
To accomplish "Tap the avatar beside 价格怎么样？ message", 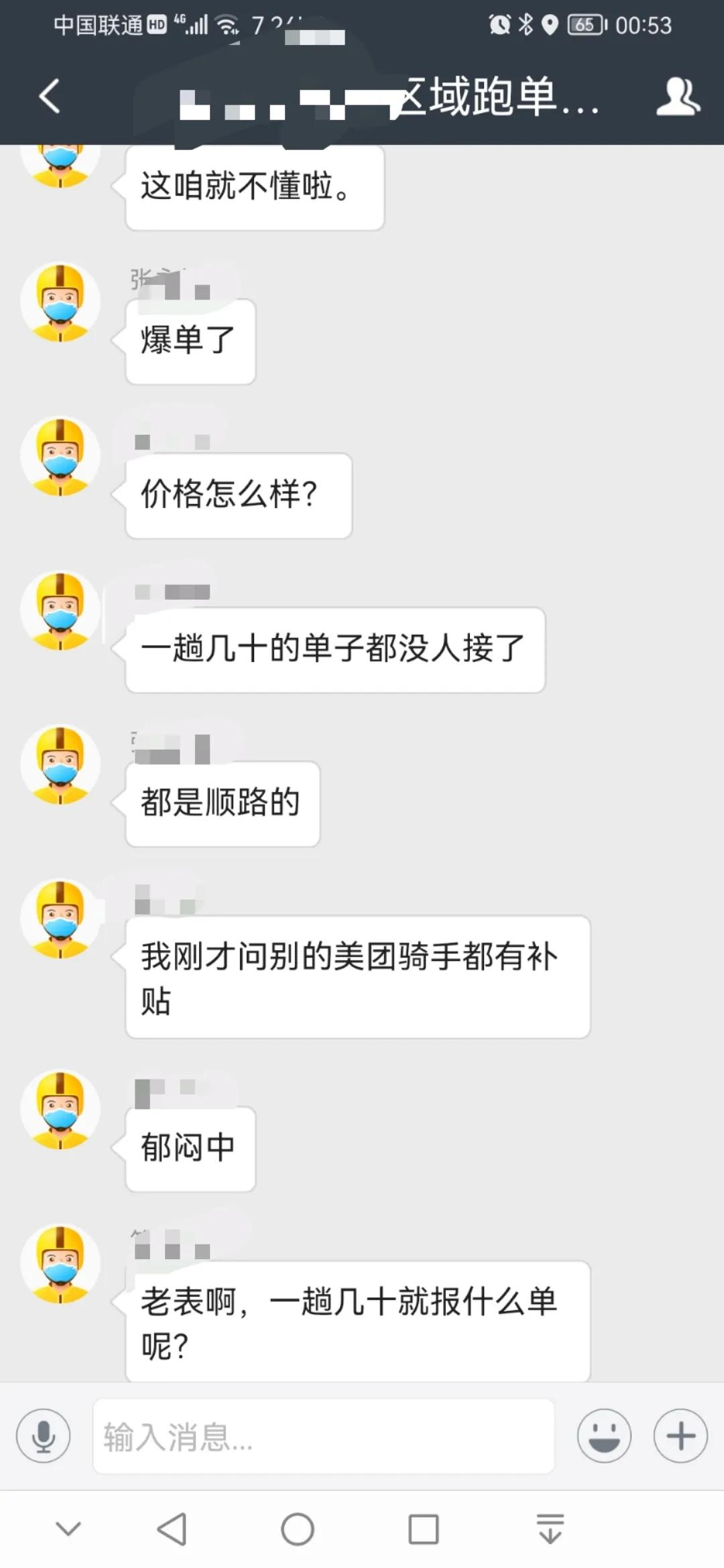I will [60, 456].
